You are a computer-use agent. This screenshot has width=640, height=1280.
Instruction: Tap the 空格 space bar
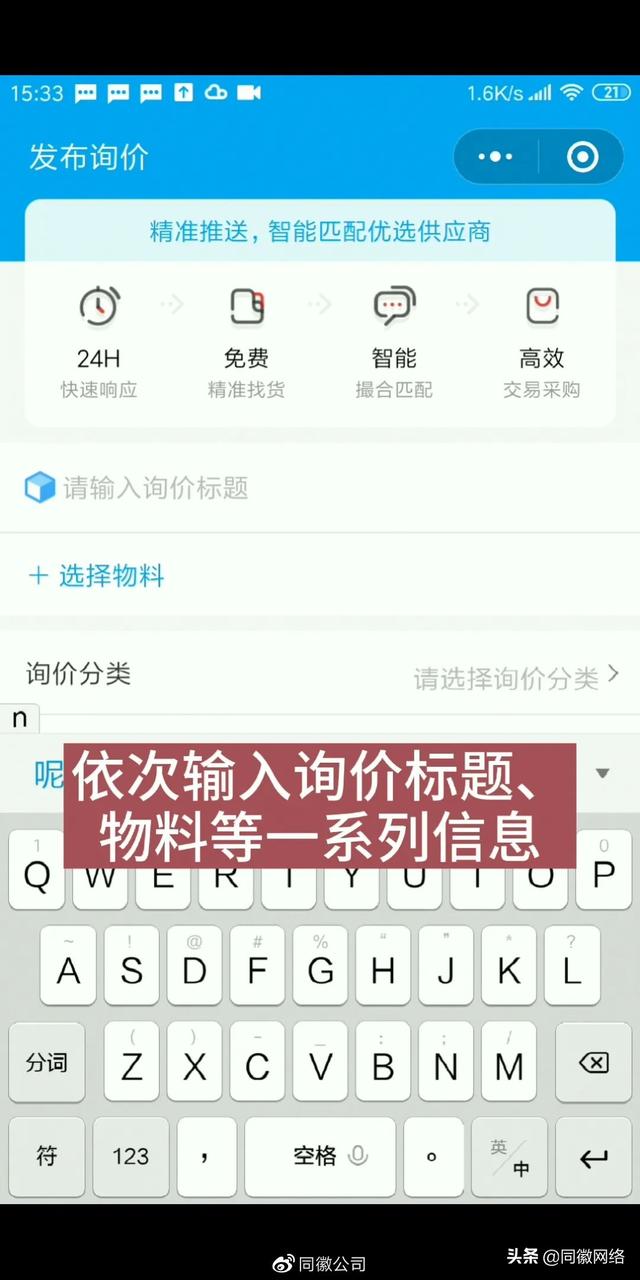tap(320, 1157)
